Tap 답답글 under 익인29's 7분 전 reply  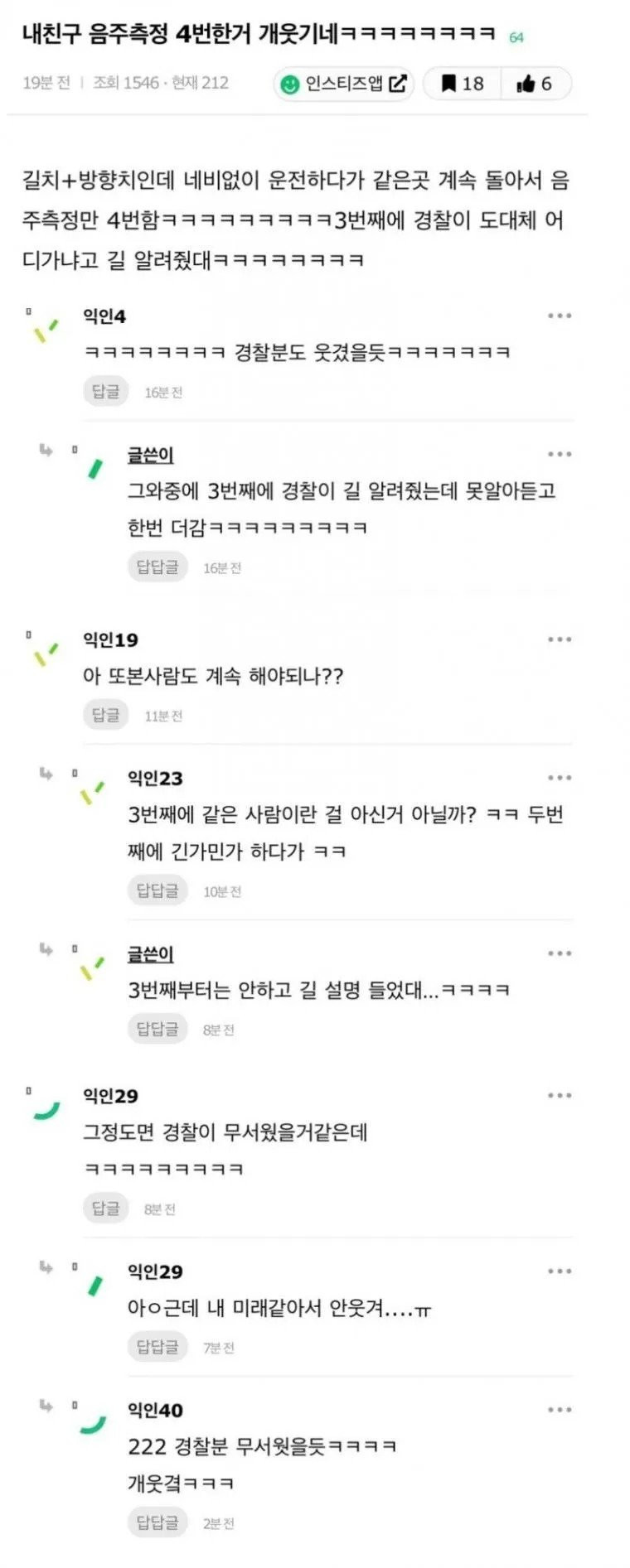[x=157, y=1347]
